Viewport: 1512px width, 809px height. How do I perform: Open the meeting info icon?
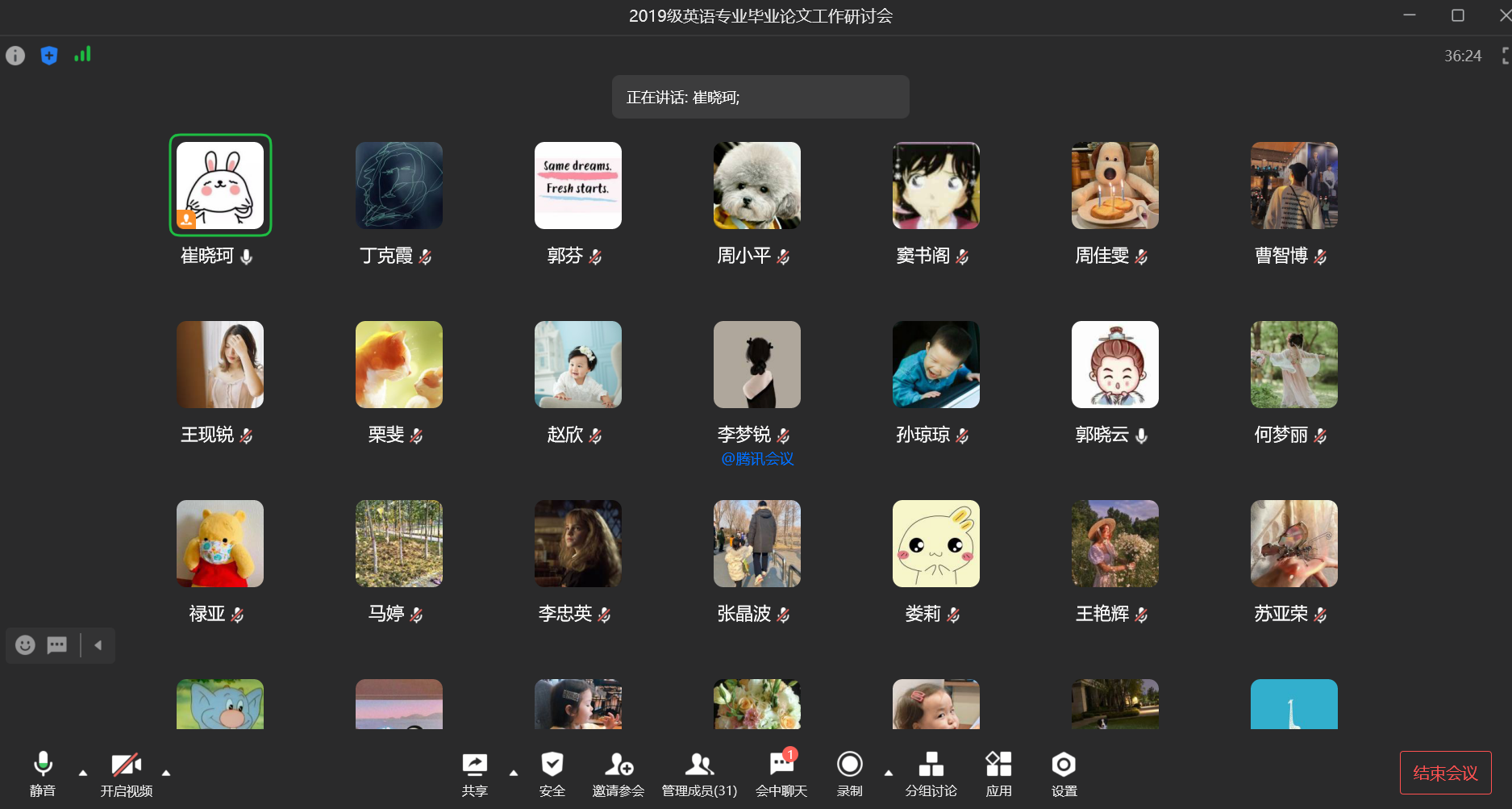pyautogui.click(x=15, y=56)
